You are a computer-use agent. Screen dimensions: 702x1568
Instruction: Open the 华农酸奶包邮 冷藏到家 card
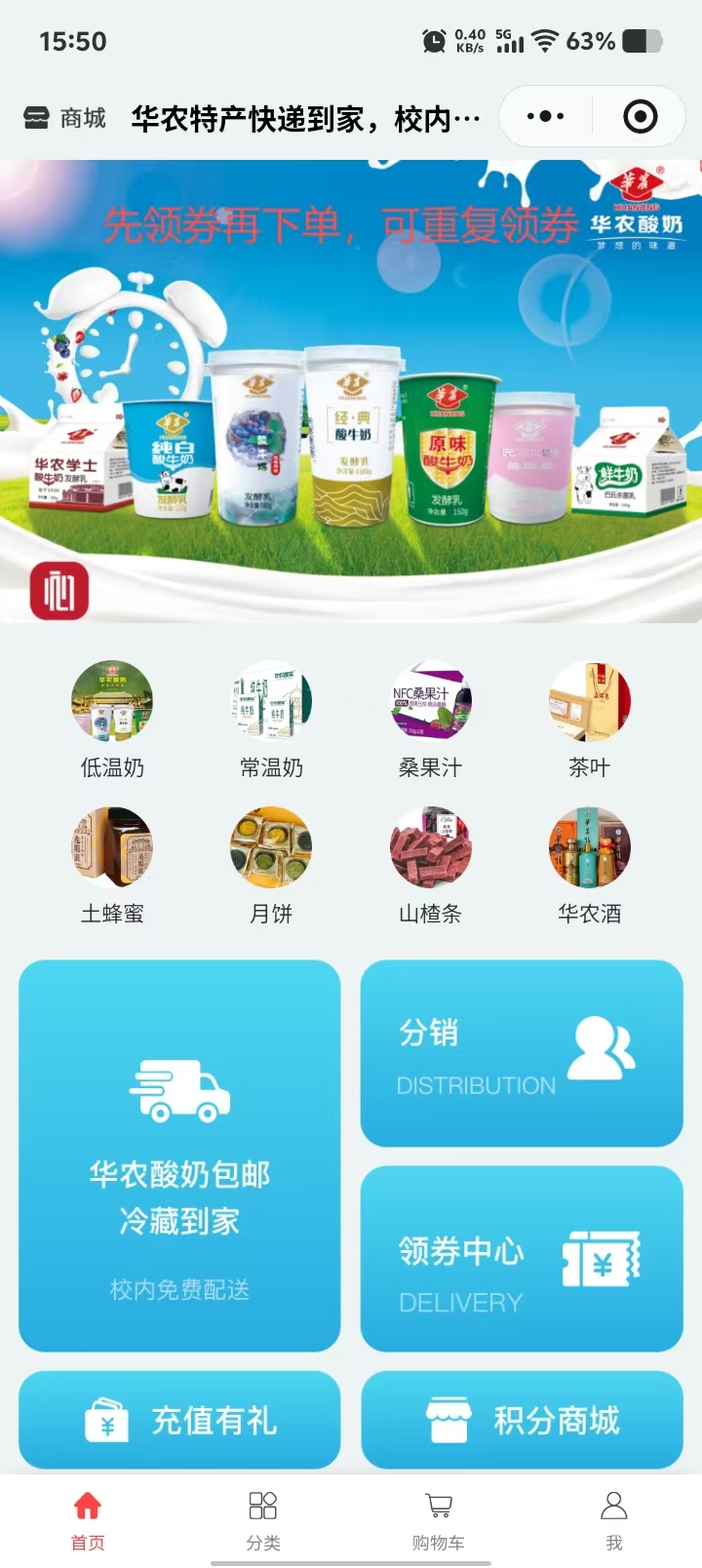click(179, 1156)
